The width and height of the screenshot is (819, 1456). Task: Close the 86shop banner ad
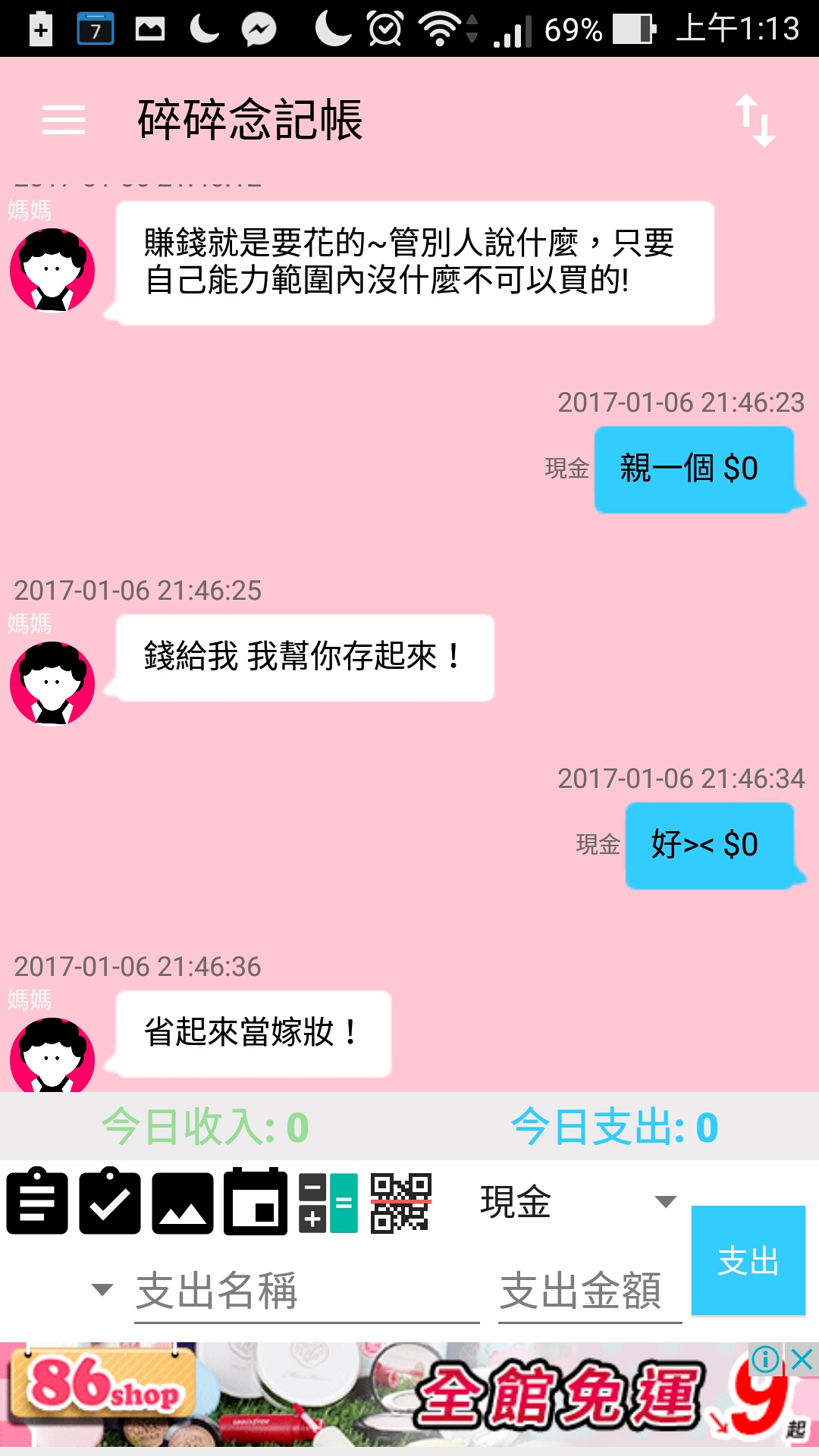point(802,1360)
